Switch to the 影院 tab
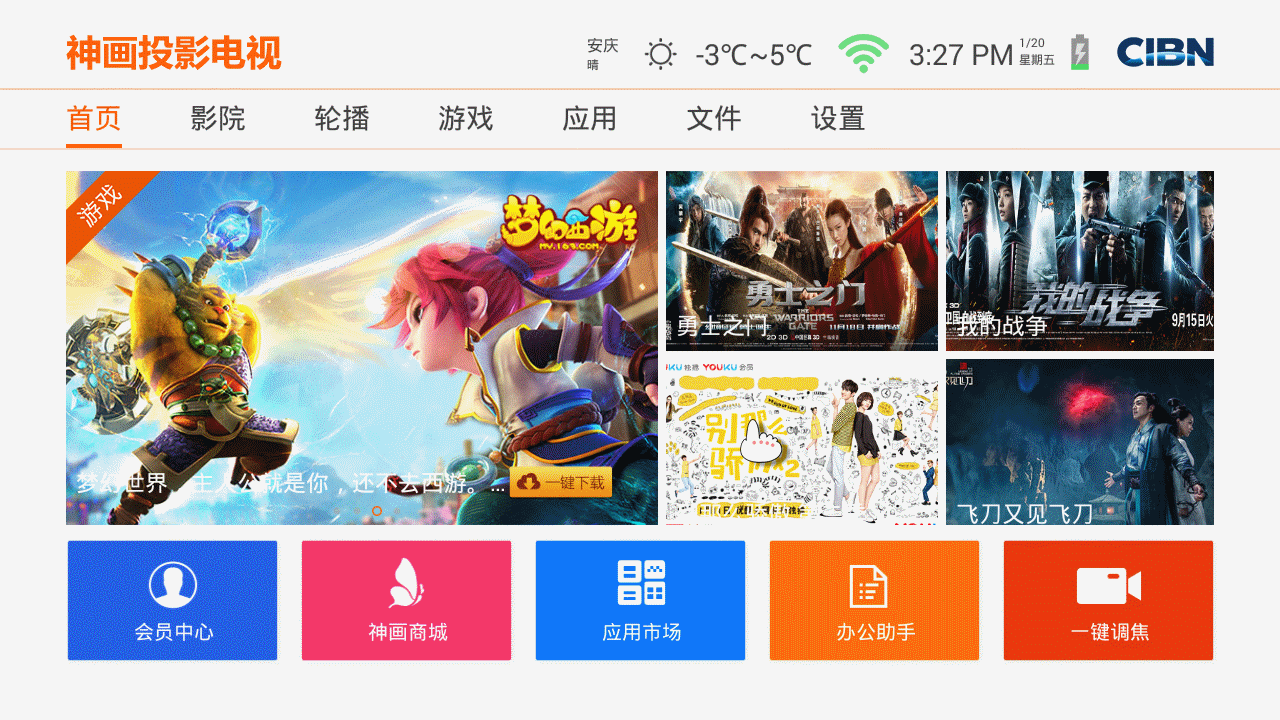The width and height of the screenshot is (1280, 720). [217, 119]
